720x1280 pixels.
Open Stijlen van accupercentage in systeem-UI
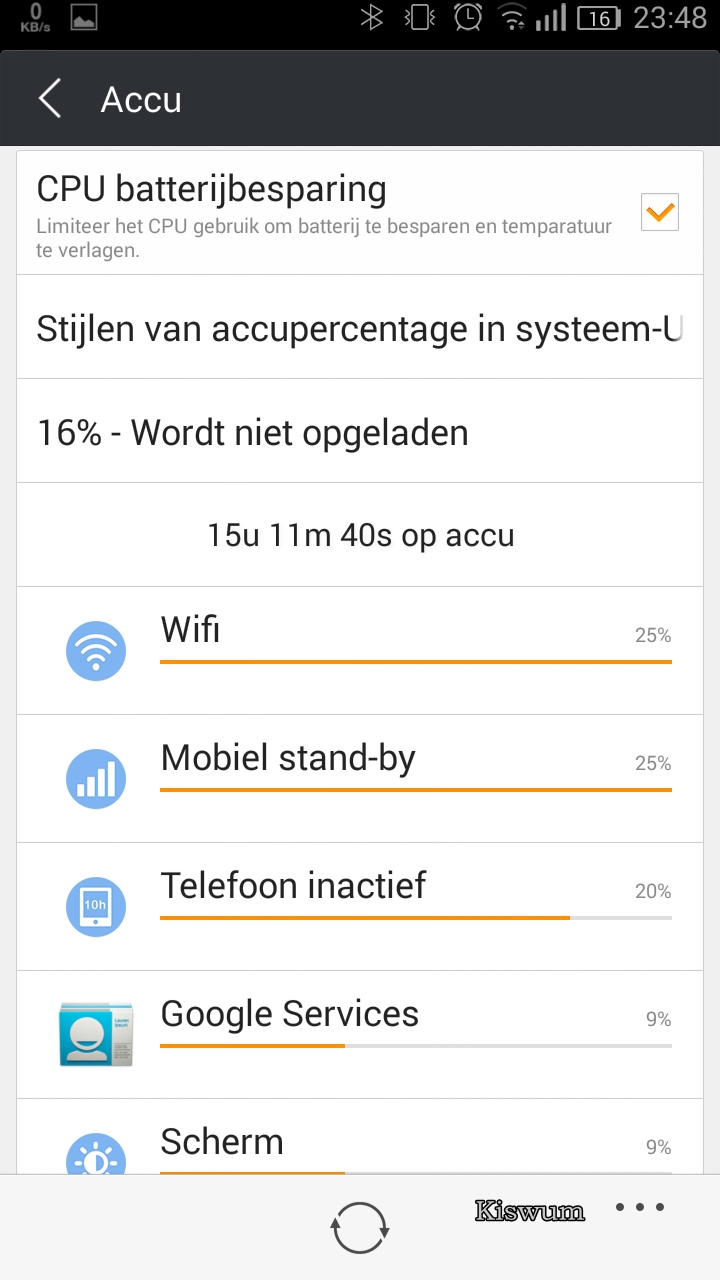360,327
